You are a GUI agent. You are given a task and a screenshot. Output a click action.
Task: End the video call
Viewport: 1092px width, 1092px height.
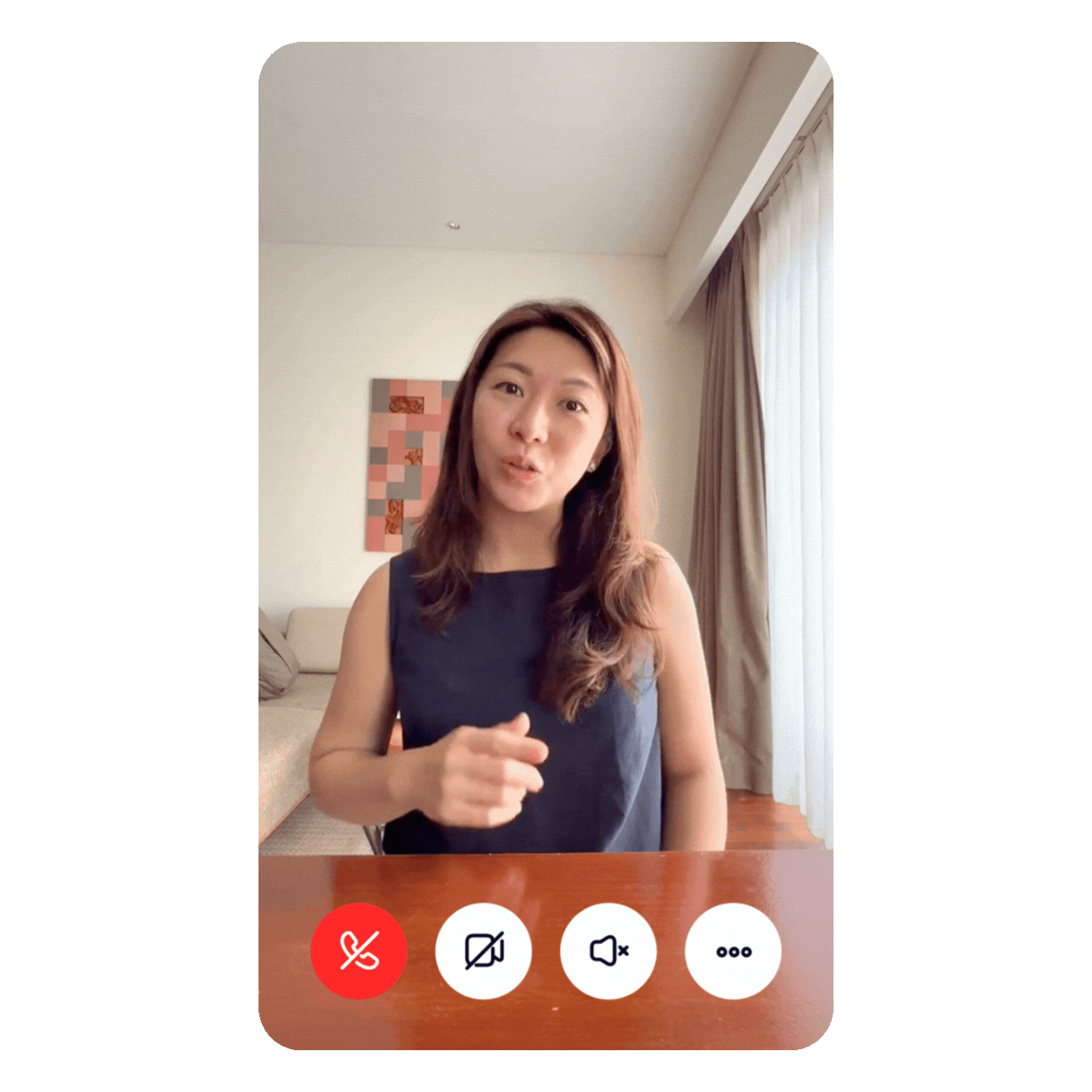(359, 951)
